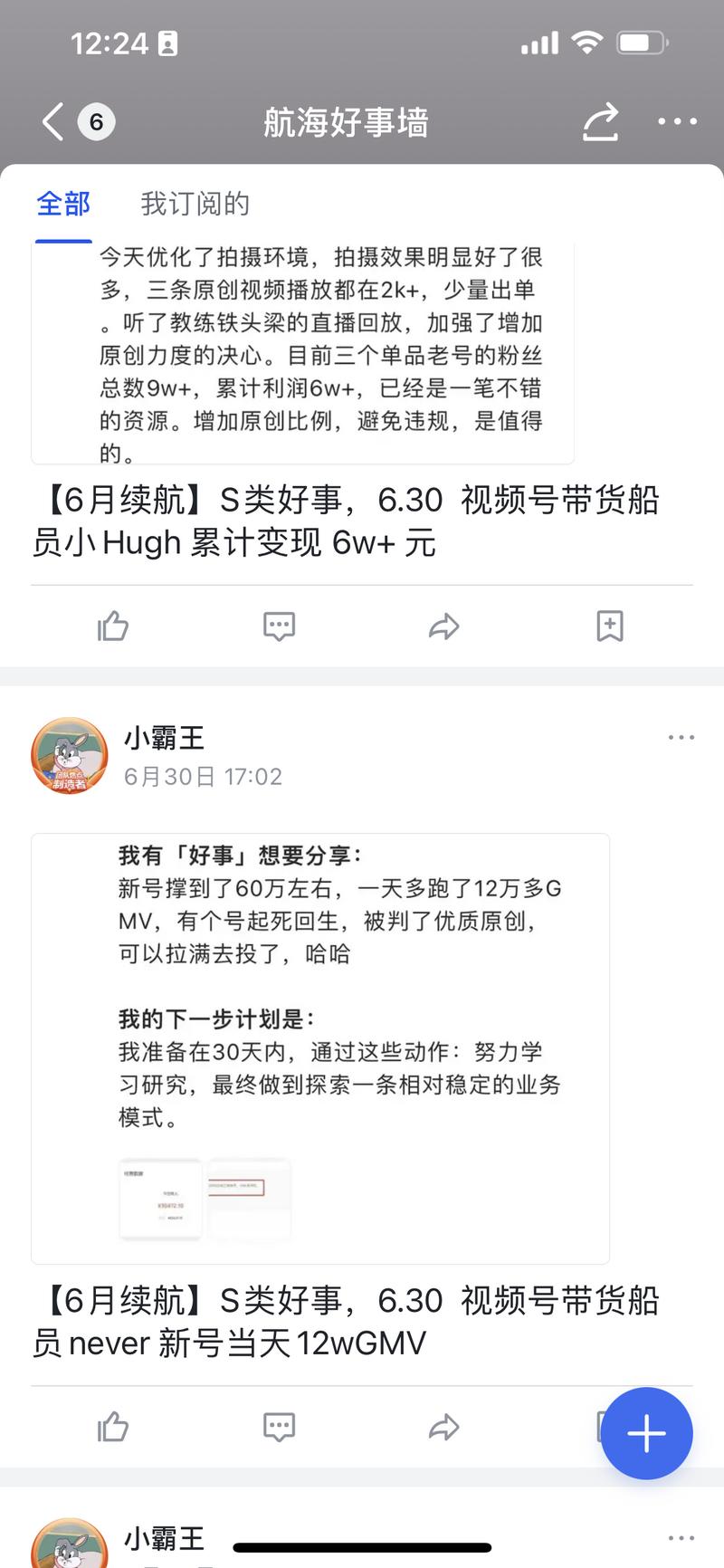Select the 全部 tab

[x=62, y=205]
